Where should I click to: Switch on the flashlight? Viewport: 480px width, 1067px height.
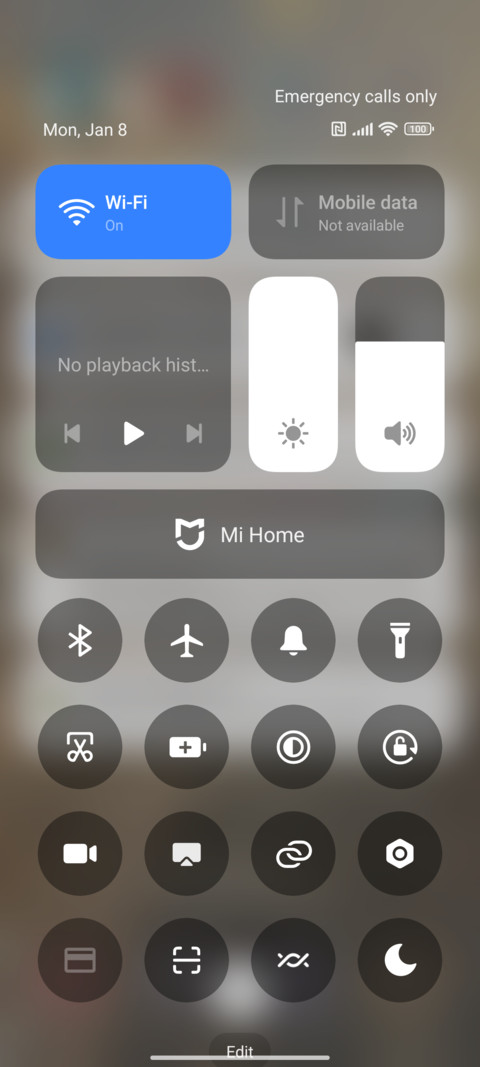coord(400,640)
